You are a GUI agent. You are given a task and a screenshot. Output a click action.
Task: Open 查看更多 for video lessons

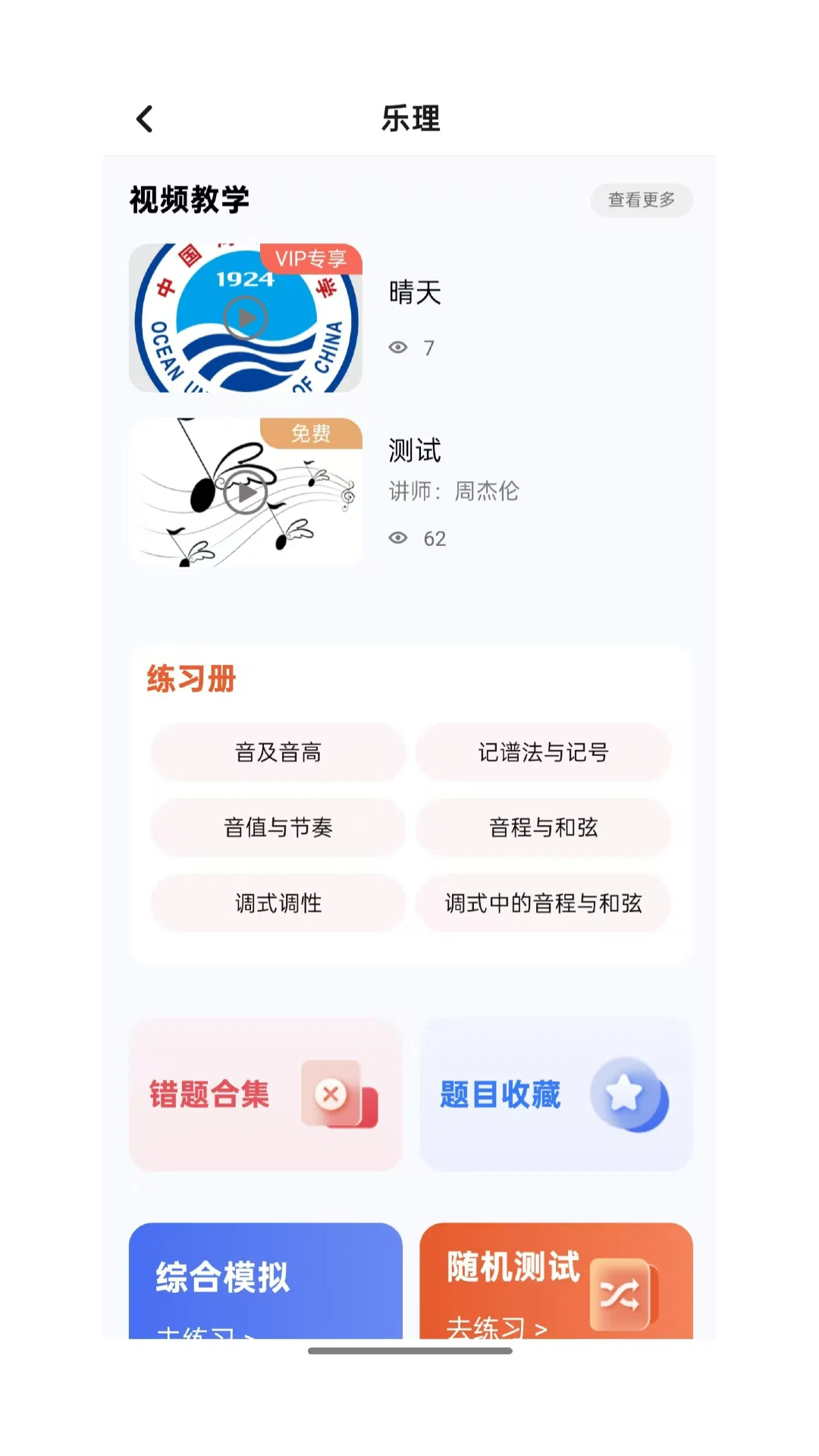(x=641, y=200)
